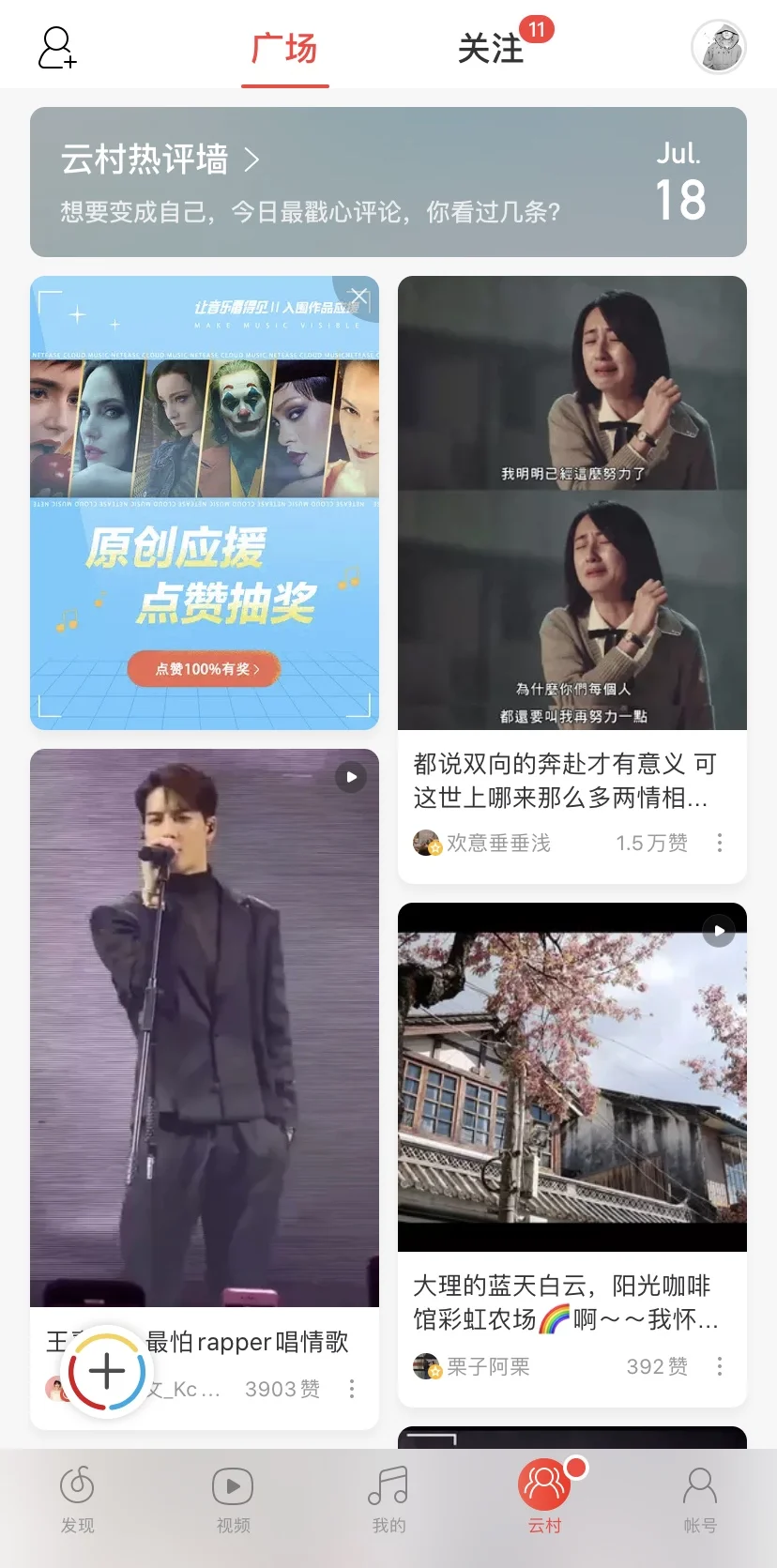Open the 云村热评墙 banner
Viewport: 777px width, 1568px height.
(388, 182)
